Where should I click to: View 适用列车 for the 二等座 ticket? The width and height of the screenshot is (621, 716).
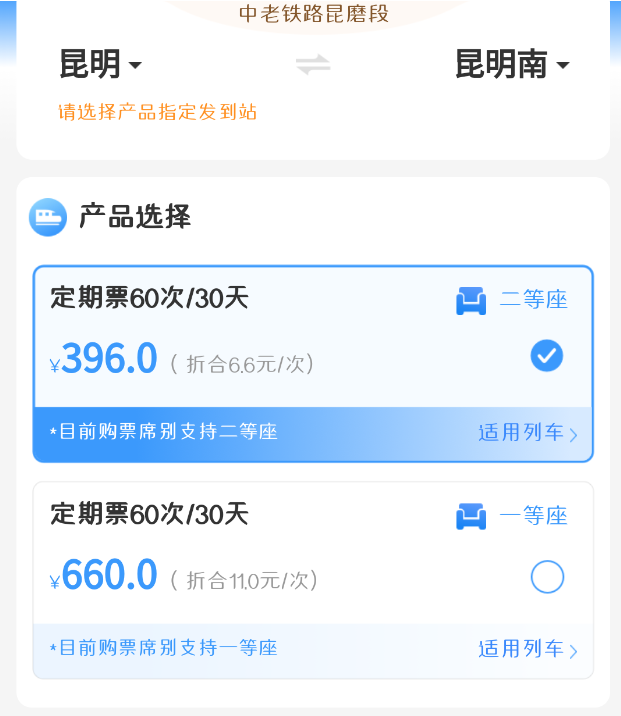click(x=527, y=433)
